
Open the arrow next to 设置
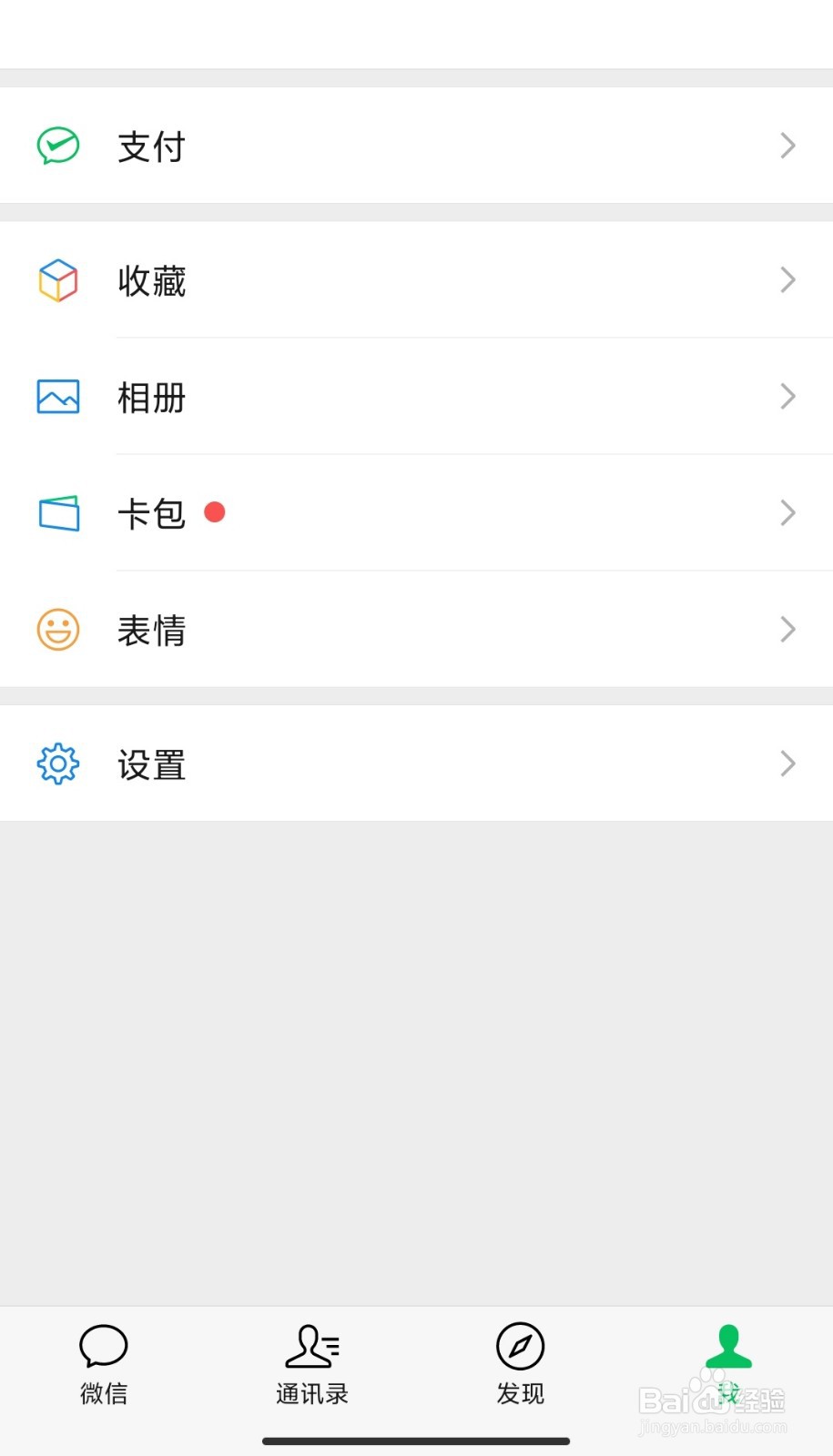pos(787,763)
